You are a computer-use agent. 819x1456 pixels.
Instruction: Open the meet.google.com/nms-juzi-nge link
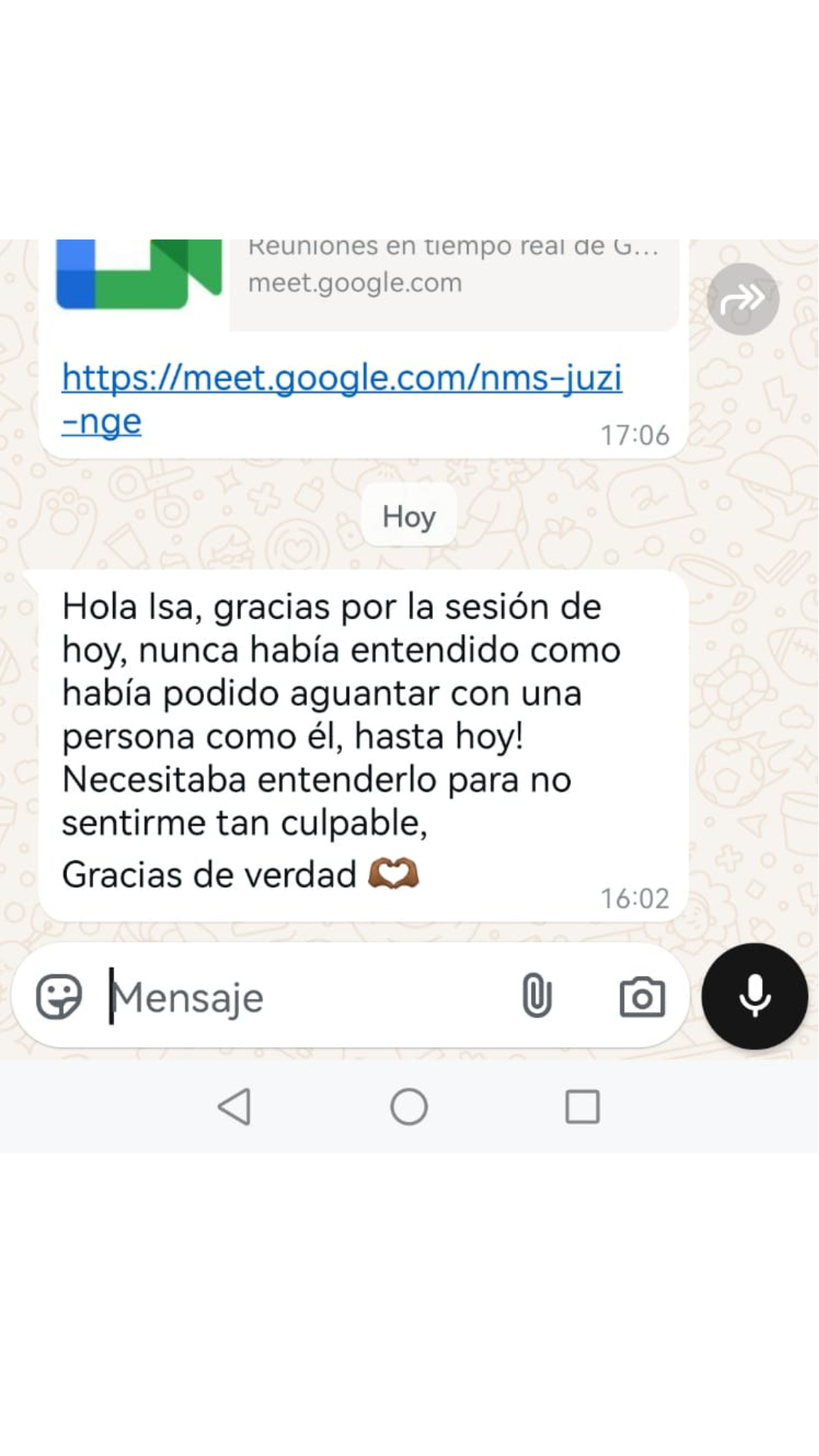[341, 378]
